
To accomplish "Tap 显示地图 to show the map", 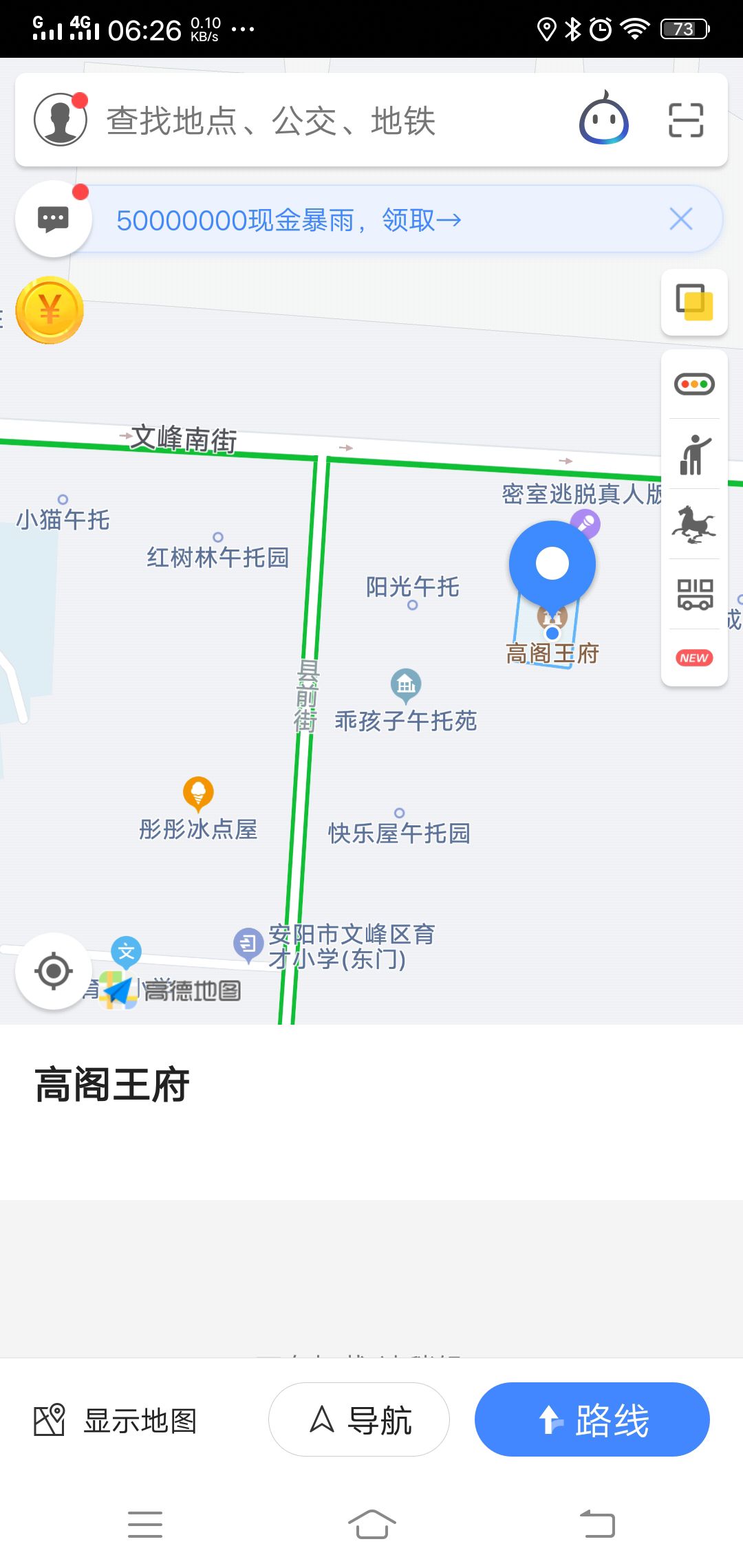I will click(x=117, y=1420).
